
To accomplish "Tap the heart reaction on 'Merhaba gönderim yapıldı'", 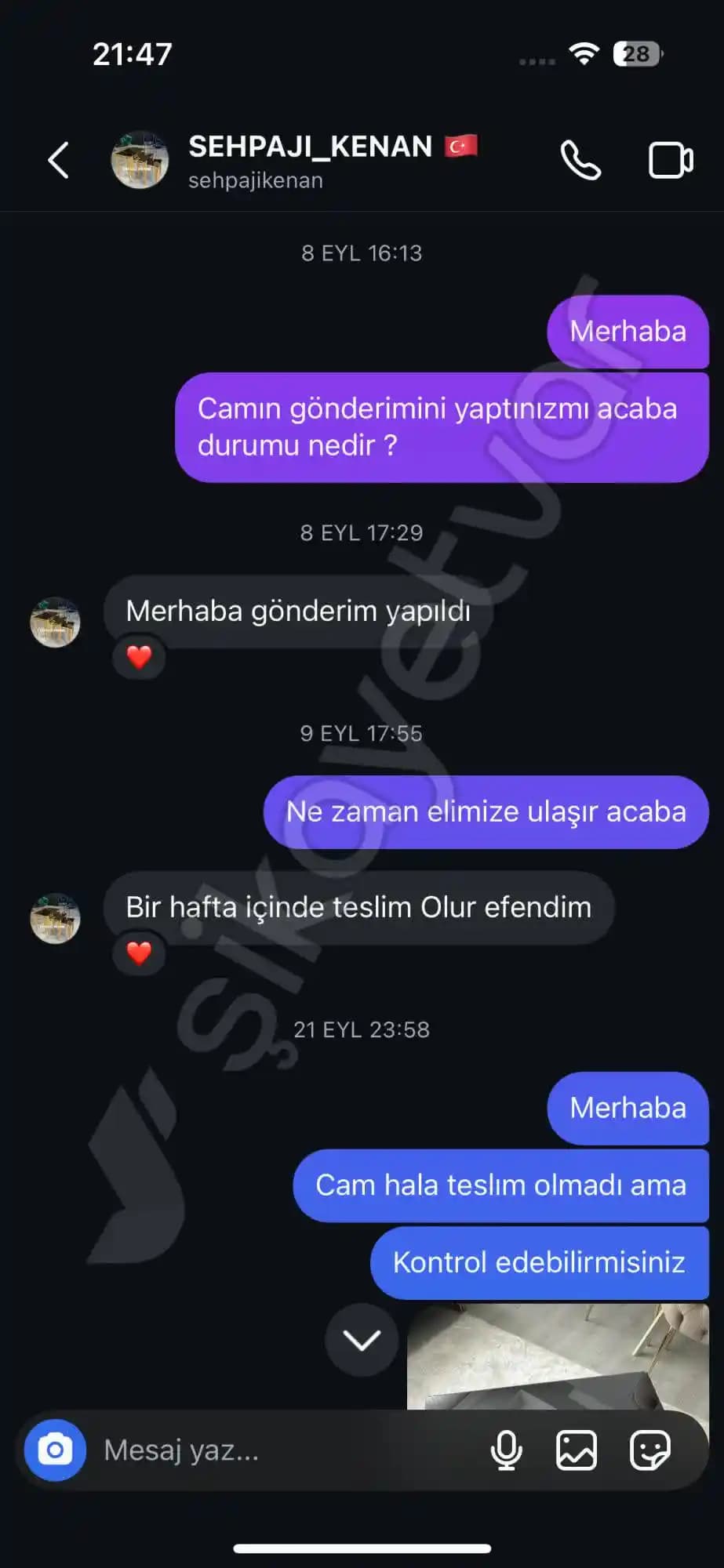I will 139,657.
